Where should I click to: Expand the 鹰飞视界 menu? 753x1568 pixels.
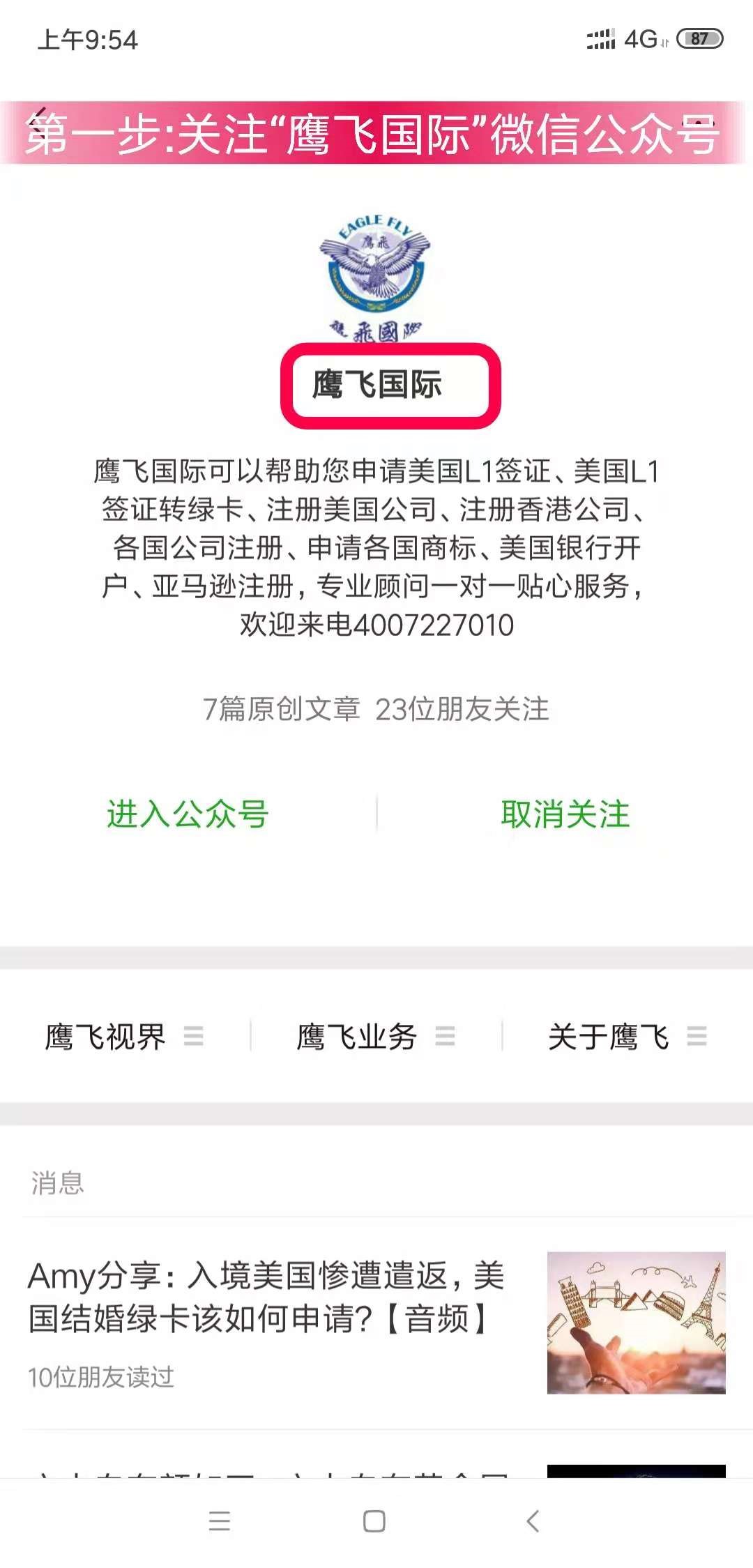point(124,1036)
